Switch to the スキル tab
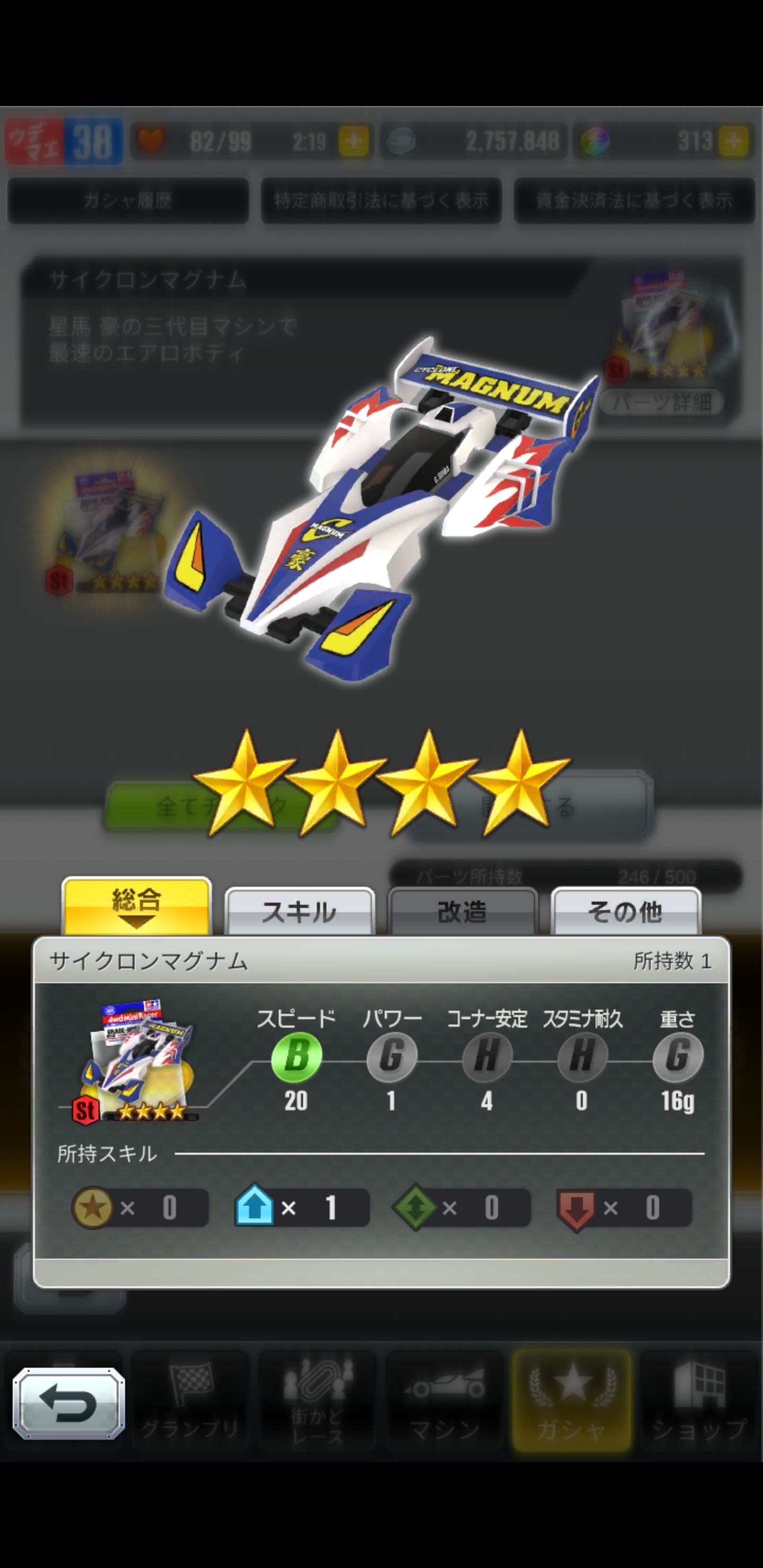Viewport: 763px width, 1568px height. point(299,912)
